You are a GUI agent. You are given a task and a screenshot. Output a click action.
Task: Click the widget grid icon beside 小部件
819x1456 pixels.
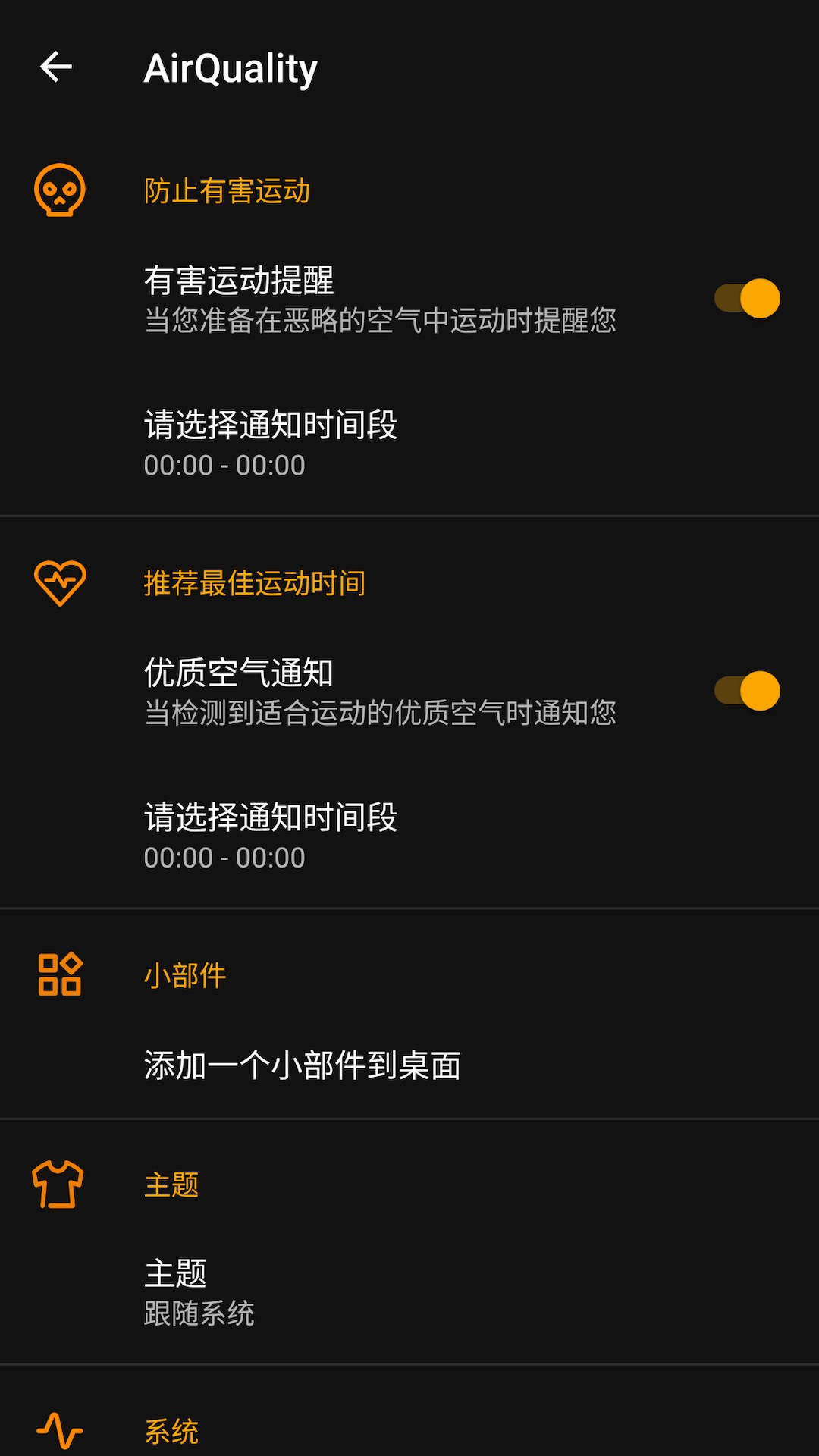pyautogui.click(x=62, y=973)
